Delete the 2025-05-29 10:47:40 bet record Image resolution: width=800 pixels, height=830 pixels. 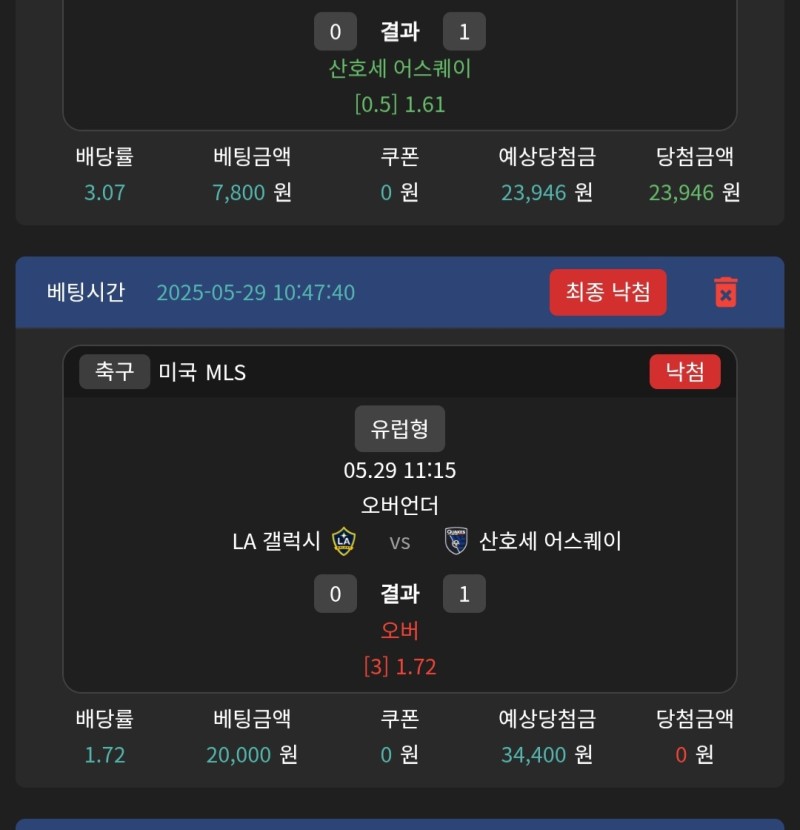pyautogui.click(x=725, y=292)
